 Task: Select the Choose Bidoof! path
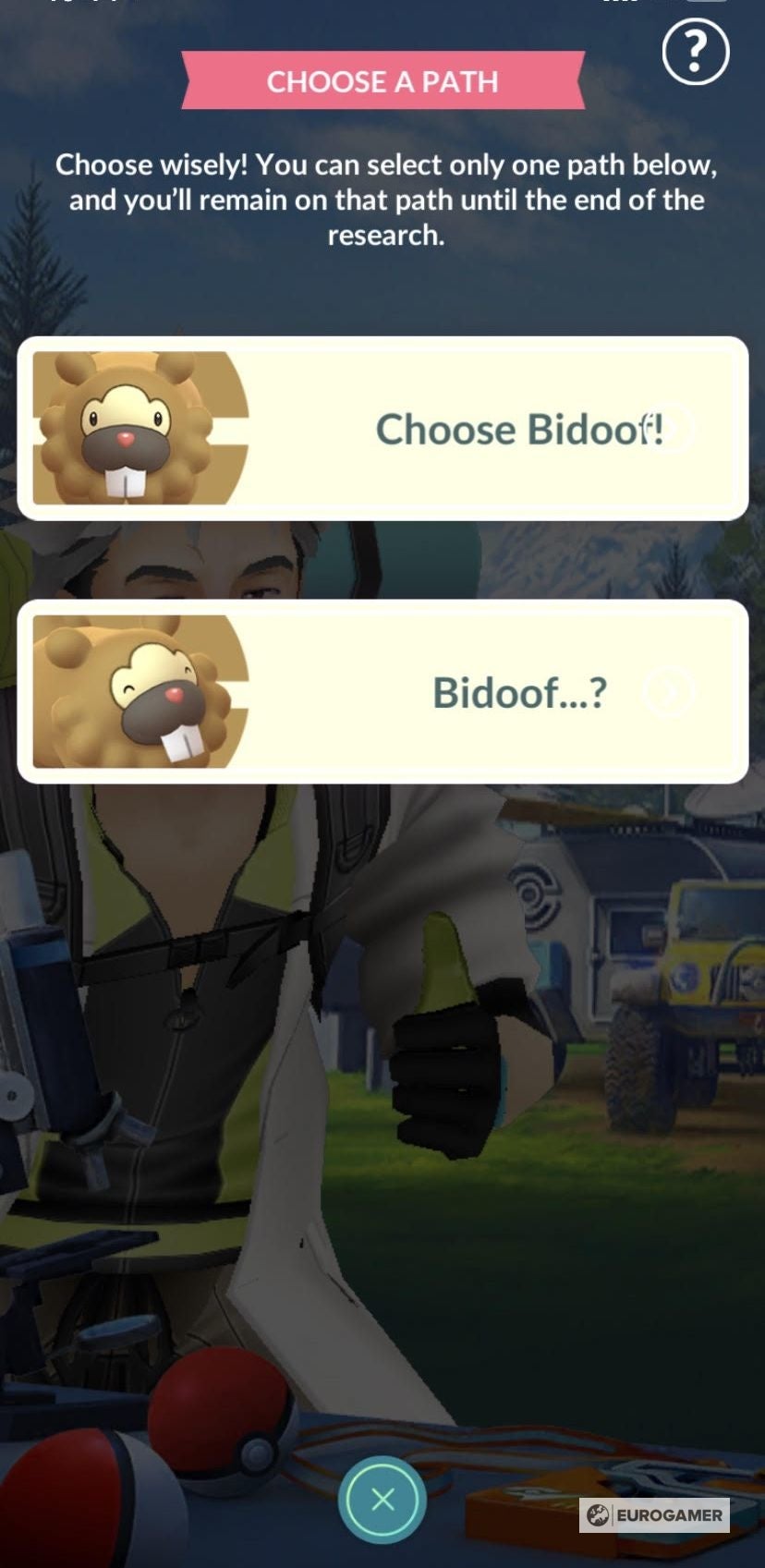[382, 429]
